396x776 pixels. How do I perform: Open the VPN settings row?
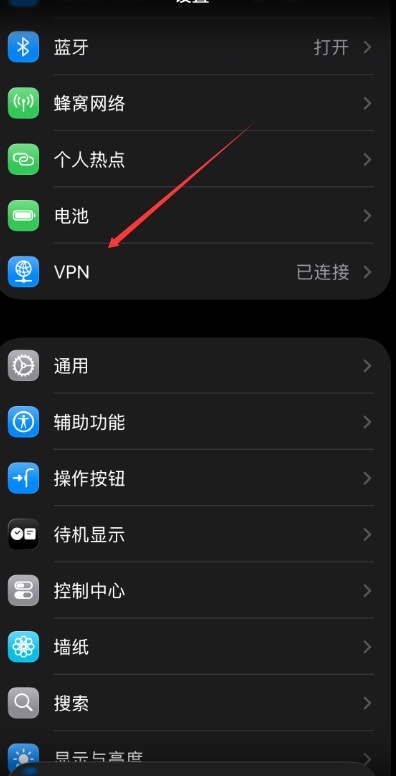click(195, 272)
